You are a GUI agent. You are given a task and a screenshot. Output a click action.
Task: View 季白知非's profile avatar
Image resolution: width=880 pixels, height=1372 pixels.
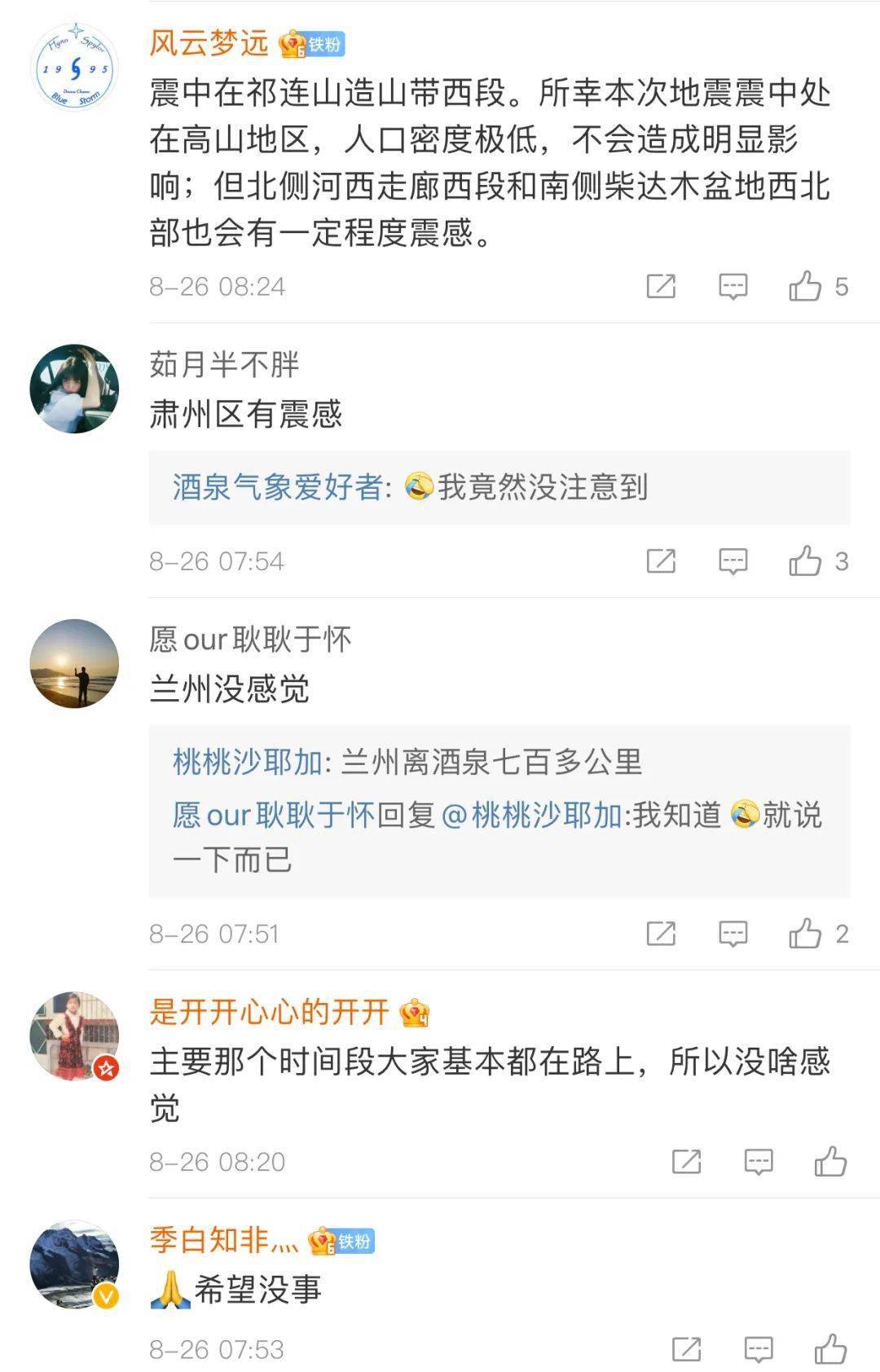74,1264
